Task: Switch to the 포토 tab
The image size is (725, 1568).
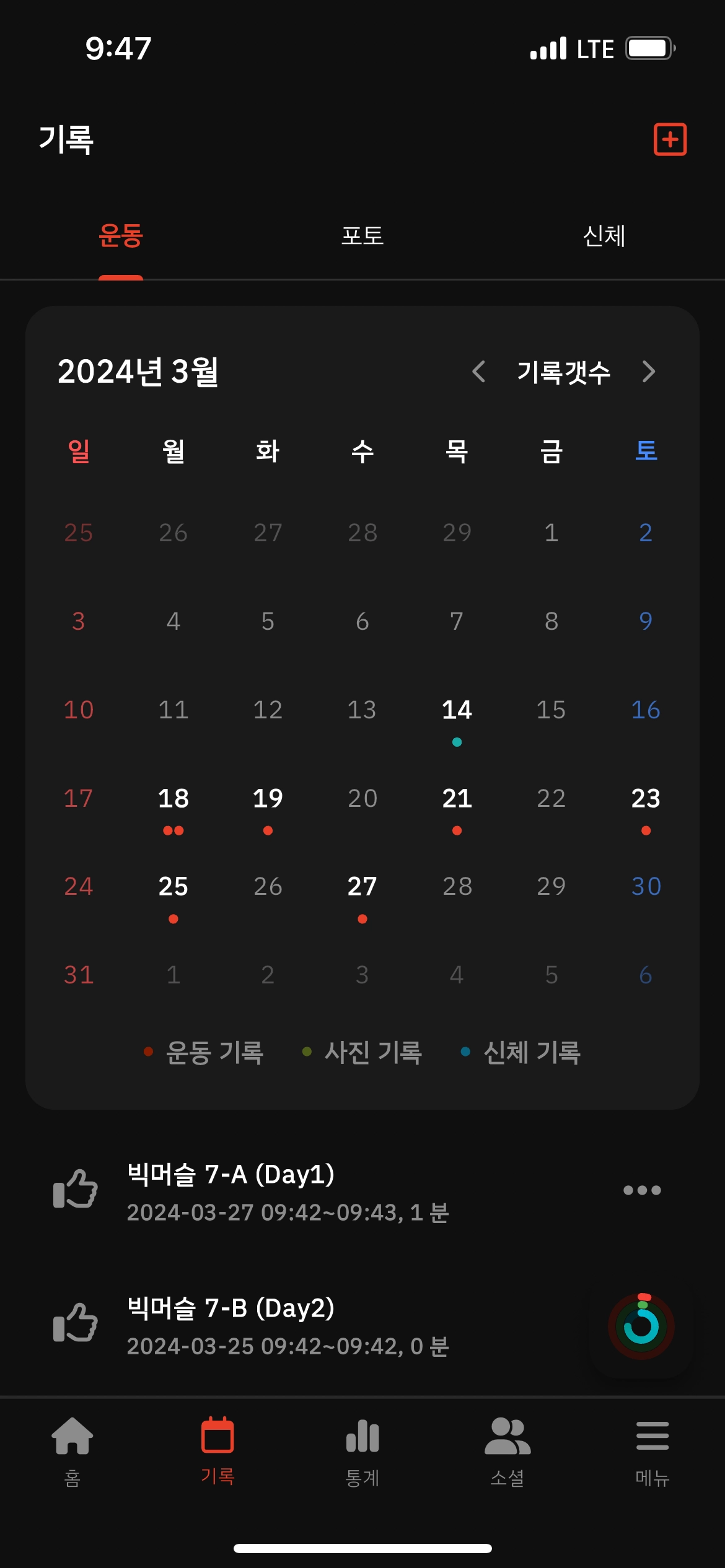Action: (362, 236)
